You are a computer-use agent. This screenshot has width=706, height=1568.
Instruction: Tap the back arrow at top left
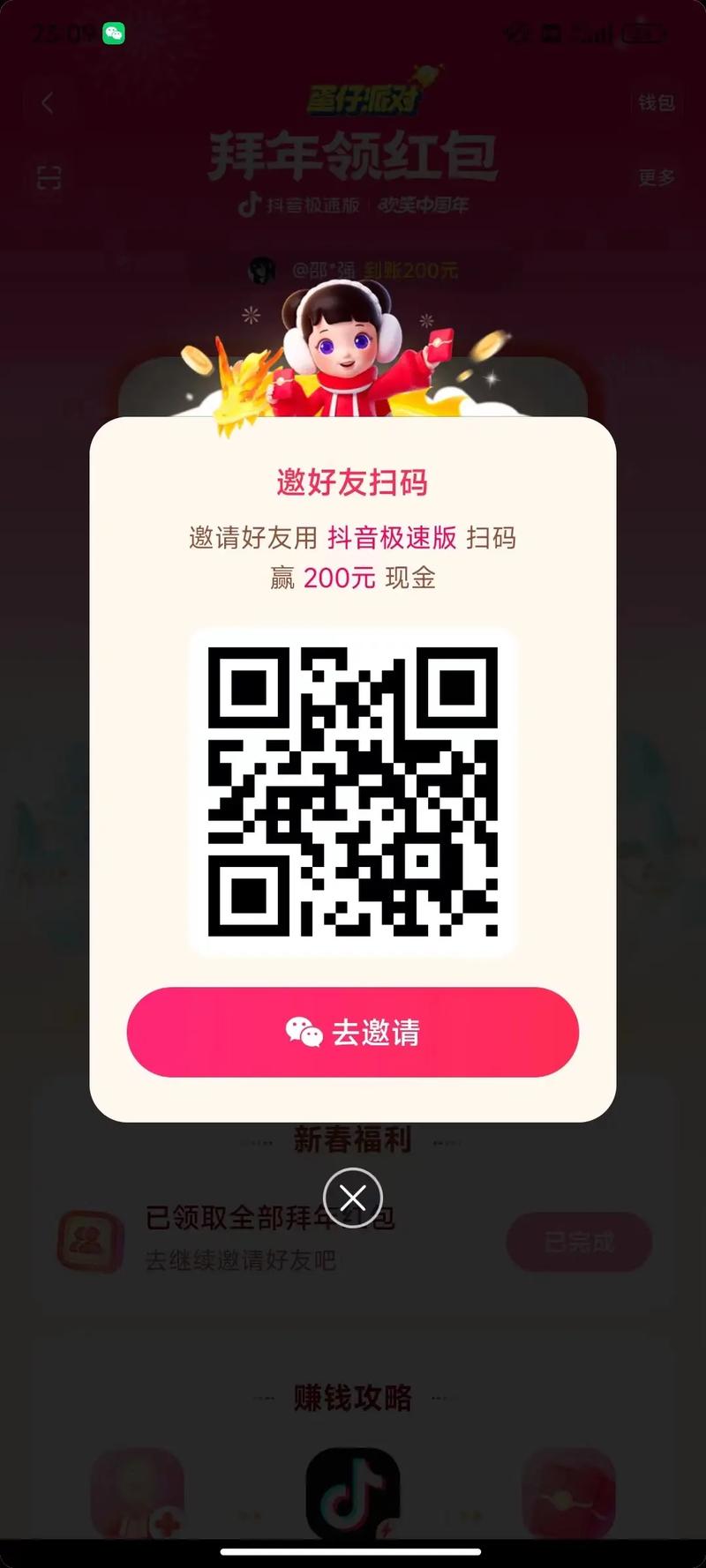coord(46,103)
